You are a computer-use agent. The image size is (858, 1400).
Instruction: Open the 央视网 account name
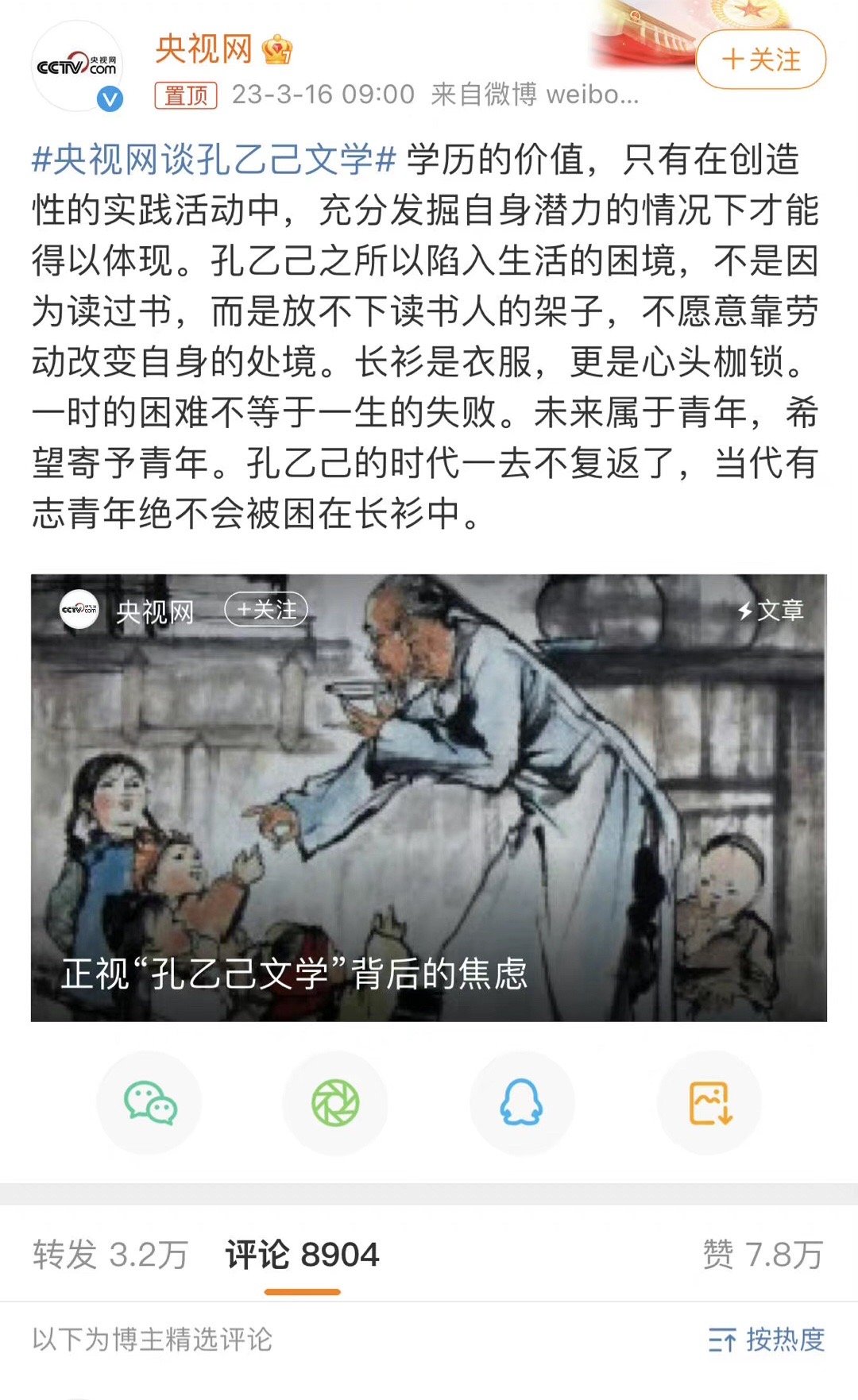coord(204,49)
